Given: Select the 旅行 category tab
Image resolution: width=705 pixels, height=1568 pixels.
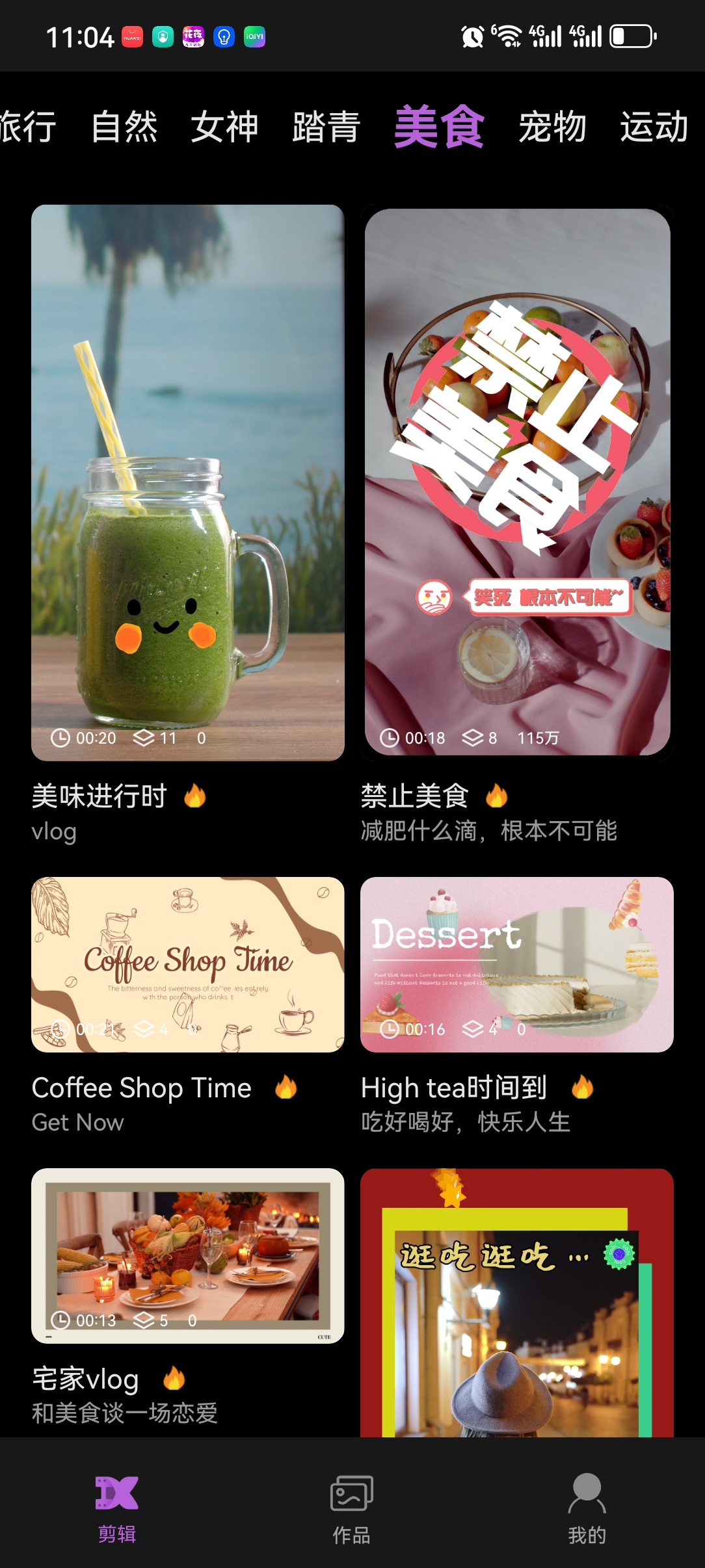Looking at the screenshot, I should pos(27,127).
